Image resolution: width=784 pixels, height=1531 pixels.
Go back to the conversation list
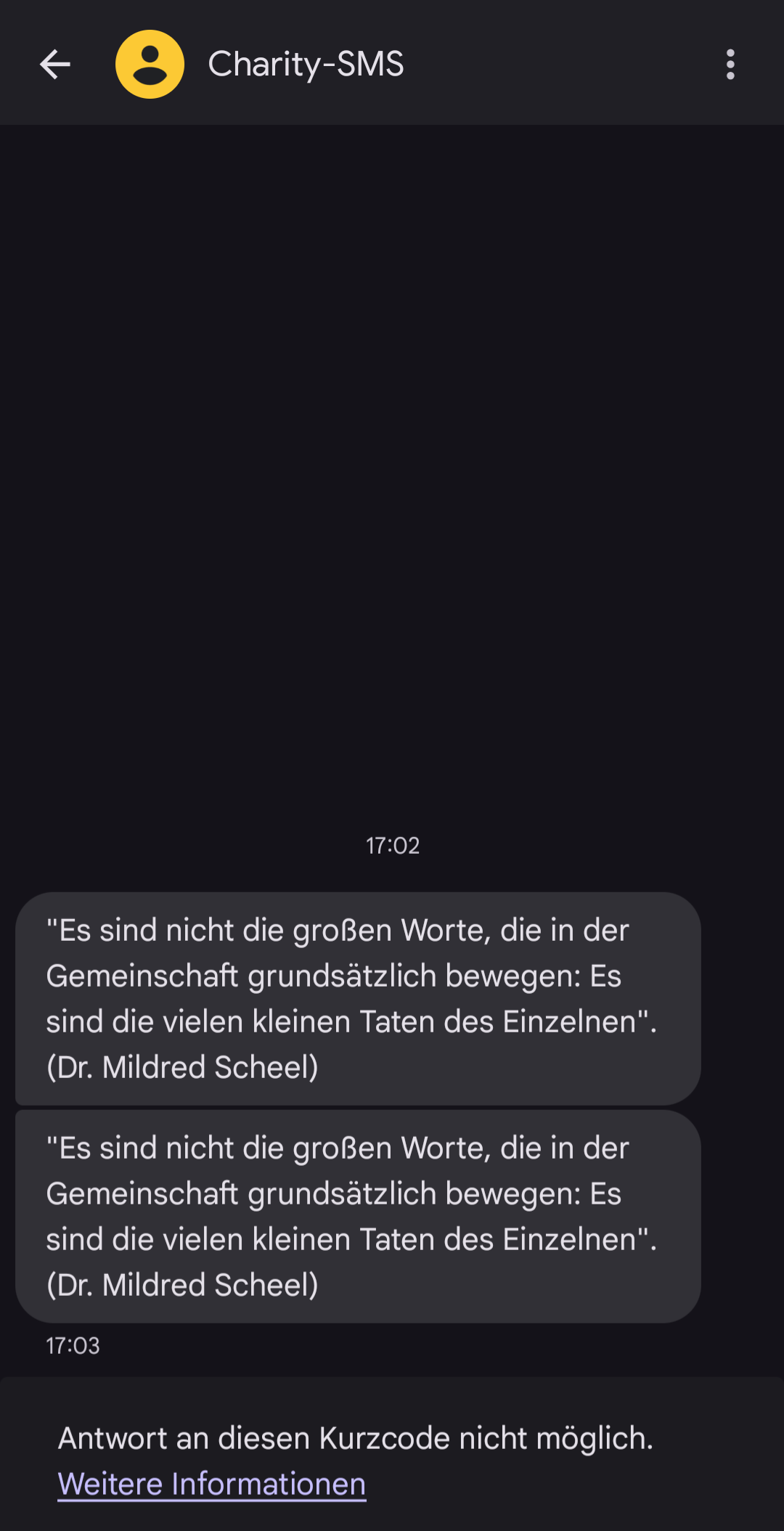point(54,65)
